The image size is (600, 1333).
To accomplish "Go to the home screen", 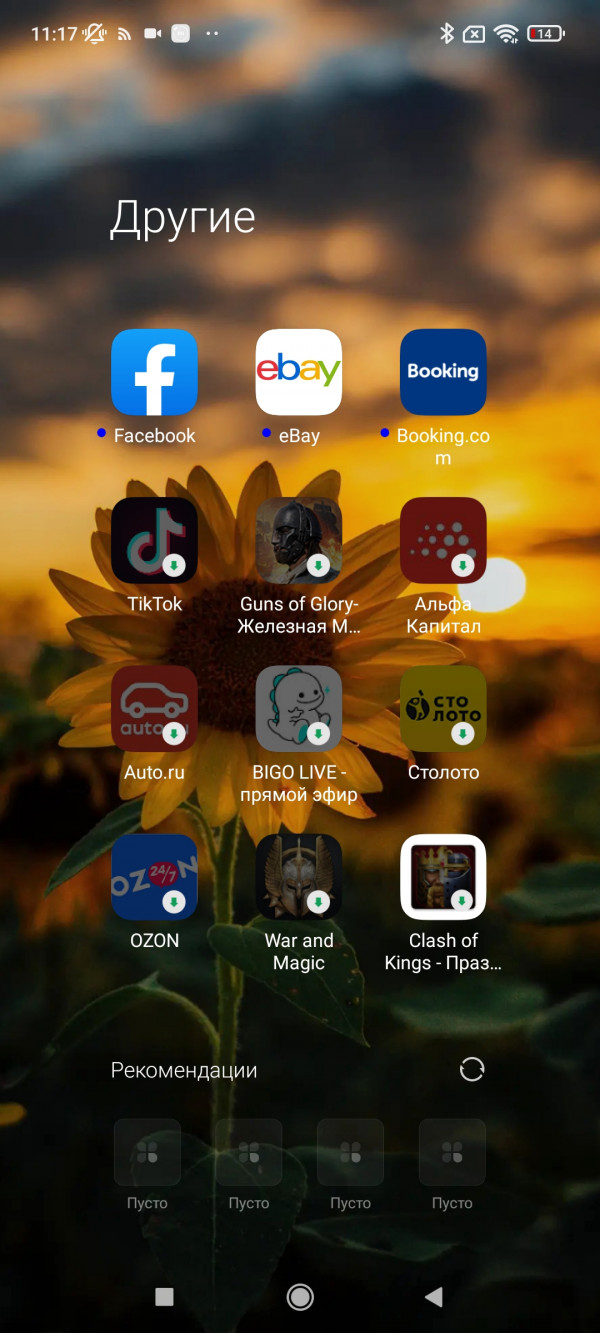I will 299,1297.
